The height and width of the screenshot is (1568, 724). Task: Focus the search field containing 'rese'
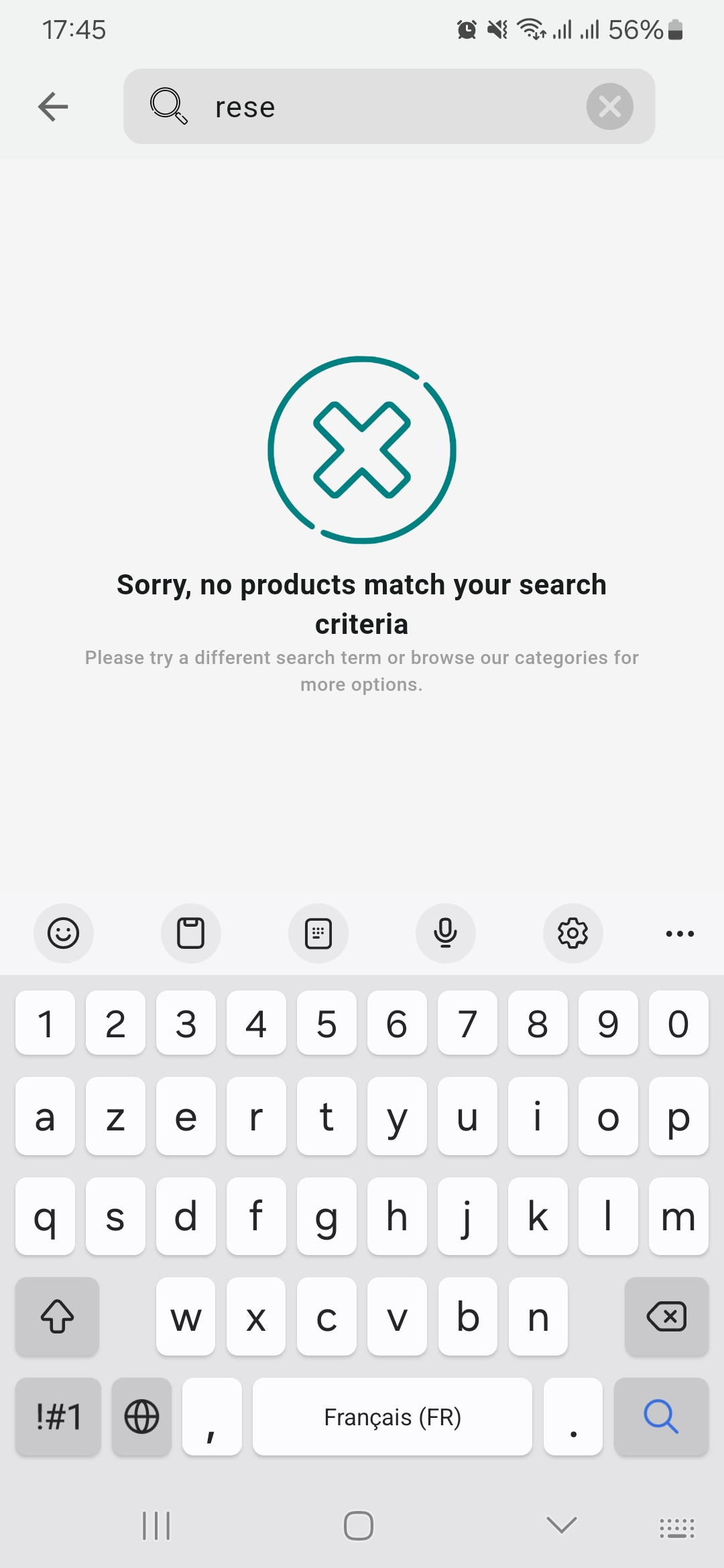point(389,107)
